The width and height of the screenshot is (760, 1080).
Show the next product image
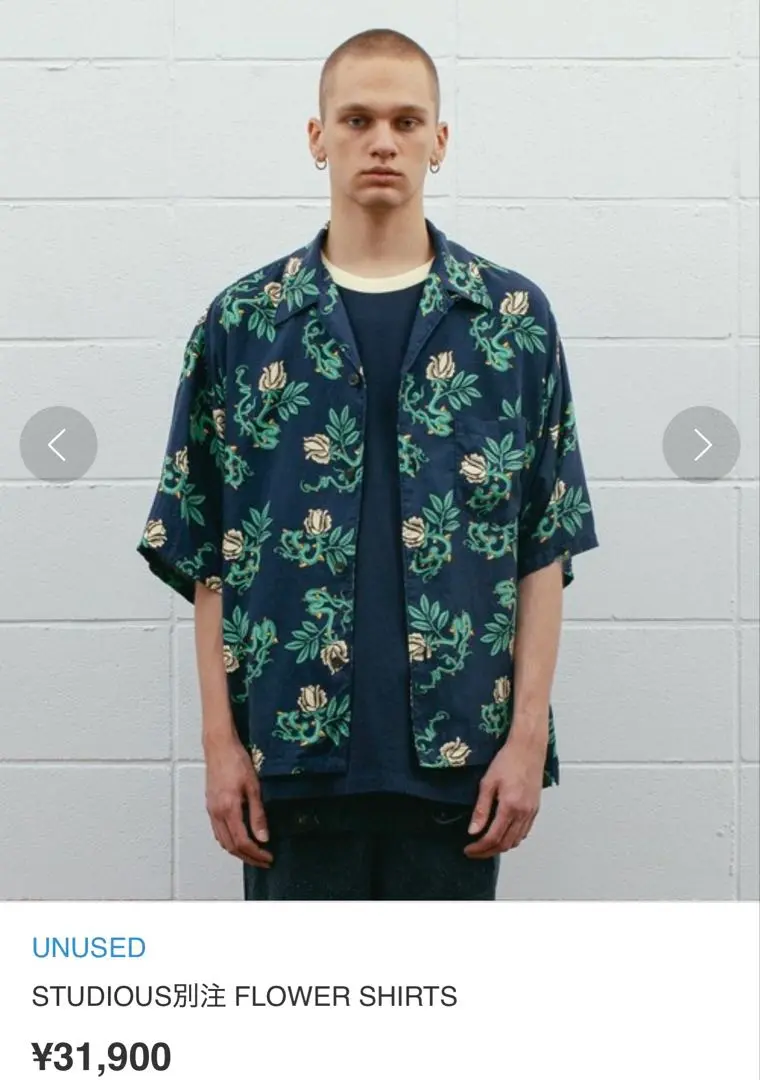pyautogui.click(x=701, y=445)
